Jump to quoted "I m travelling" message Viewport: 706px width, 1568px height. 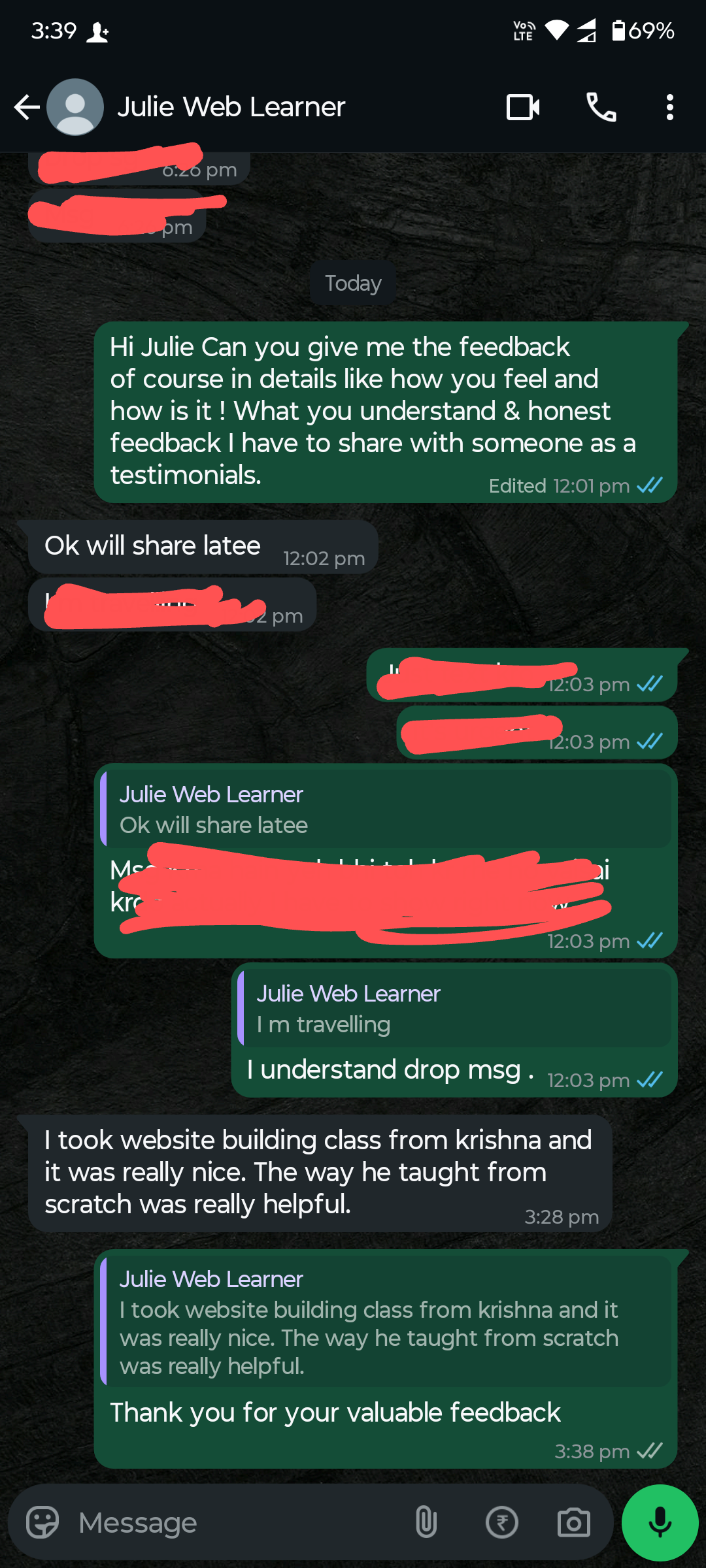point(454,1008)
